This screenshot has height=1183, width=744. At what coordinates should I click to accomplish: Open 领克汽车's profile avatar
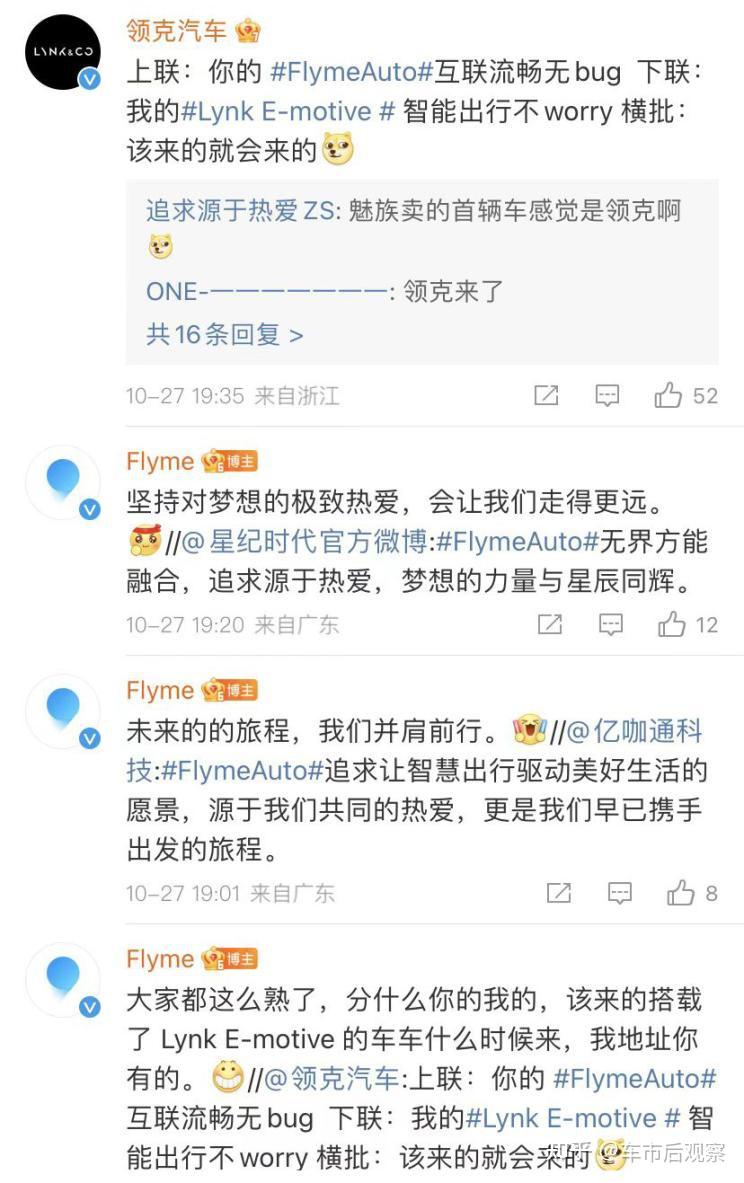pyautogui.click(x=62, y=52)
